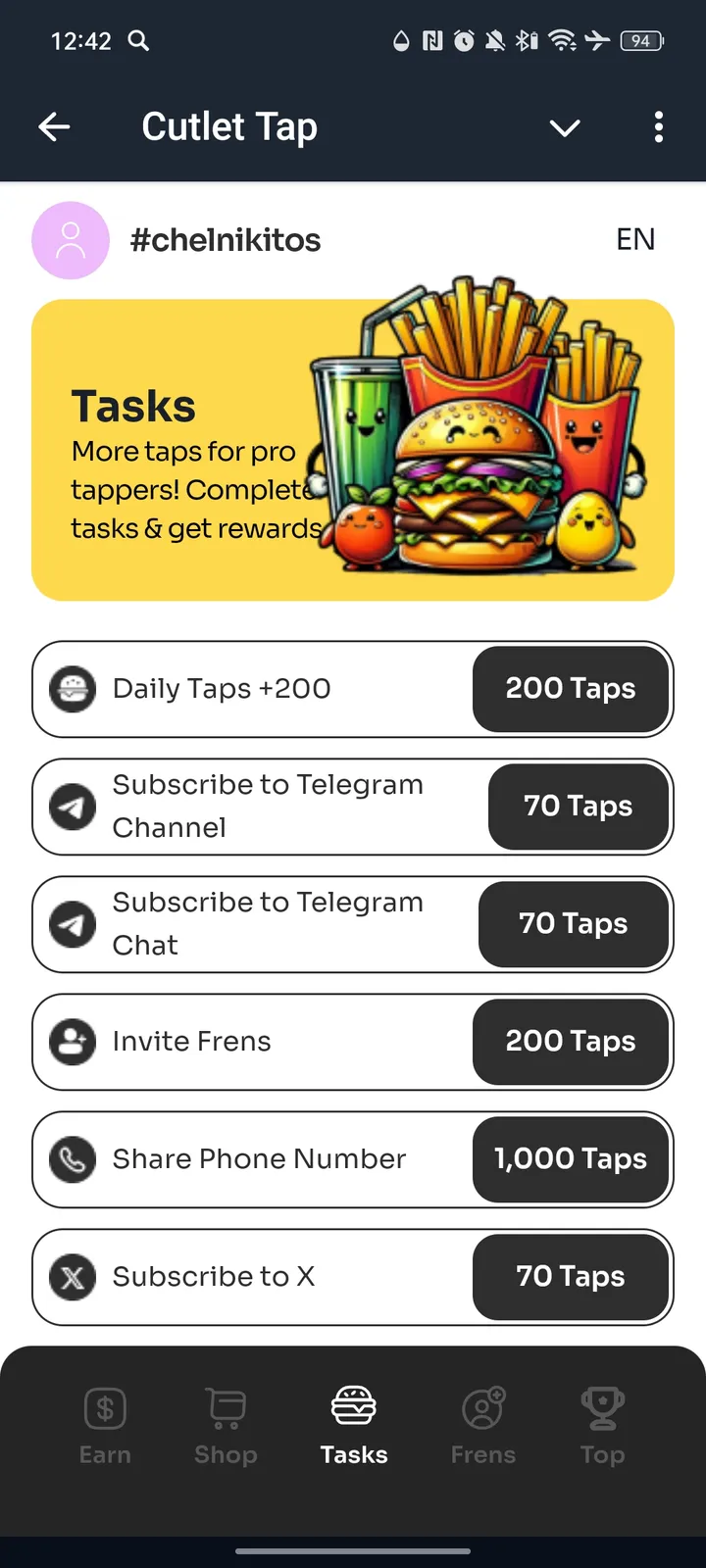Viewport: 706px width, 1568px height.
Task: Claim 200 Taps for Daily Taps
Action: click(x=571, y=689)
